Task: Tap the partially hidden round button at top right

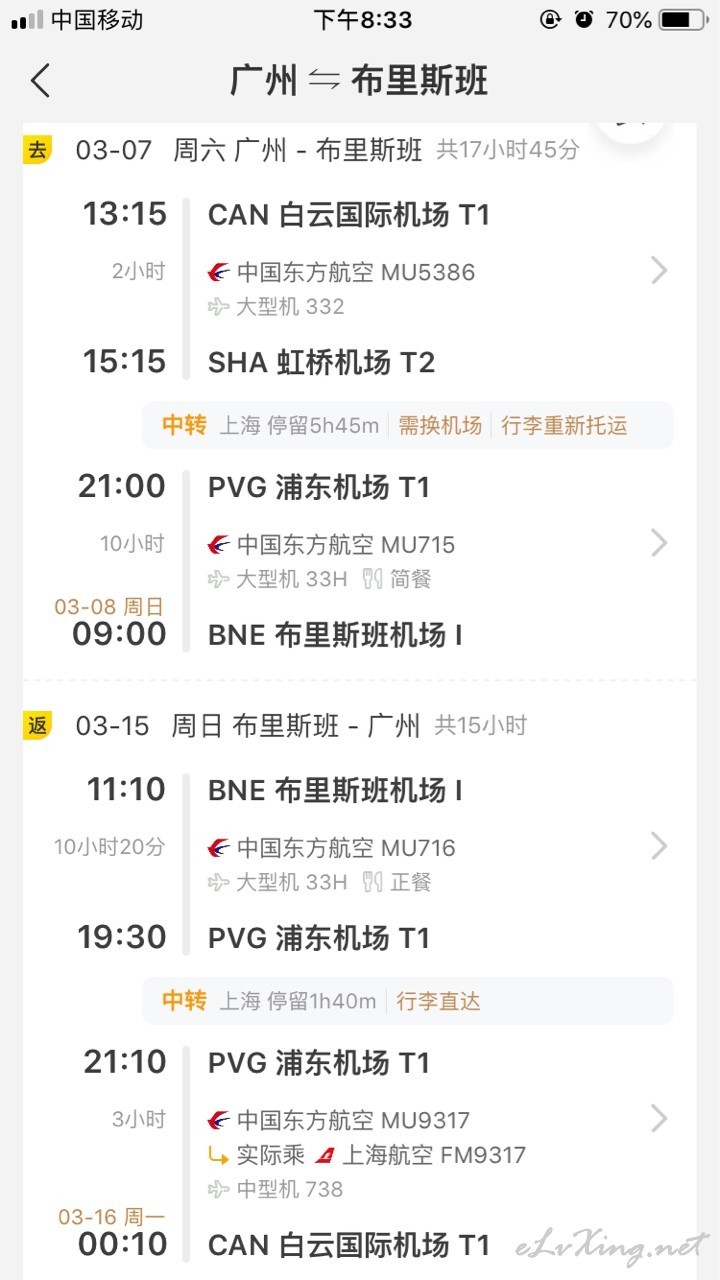Action: (x=629, y=128)
